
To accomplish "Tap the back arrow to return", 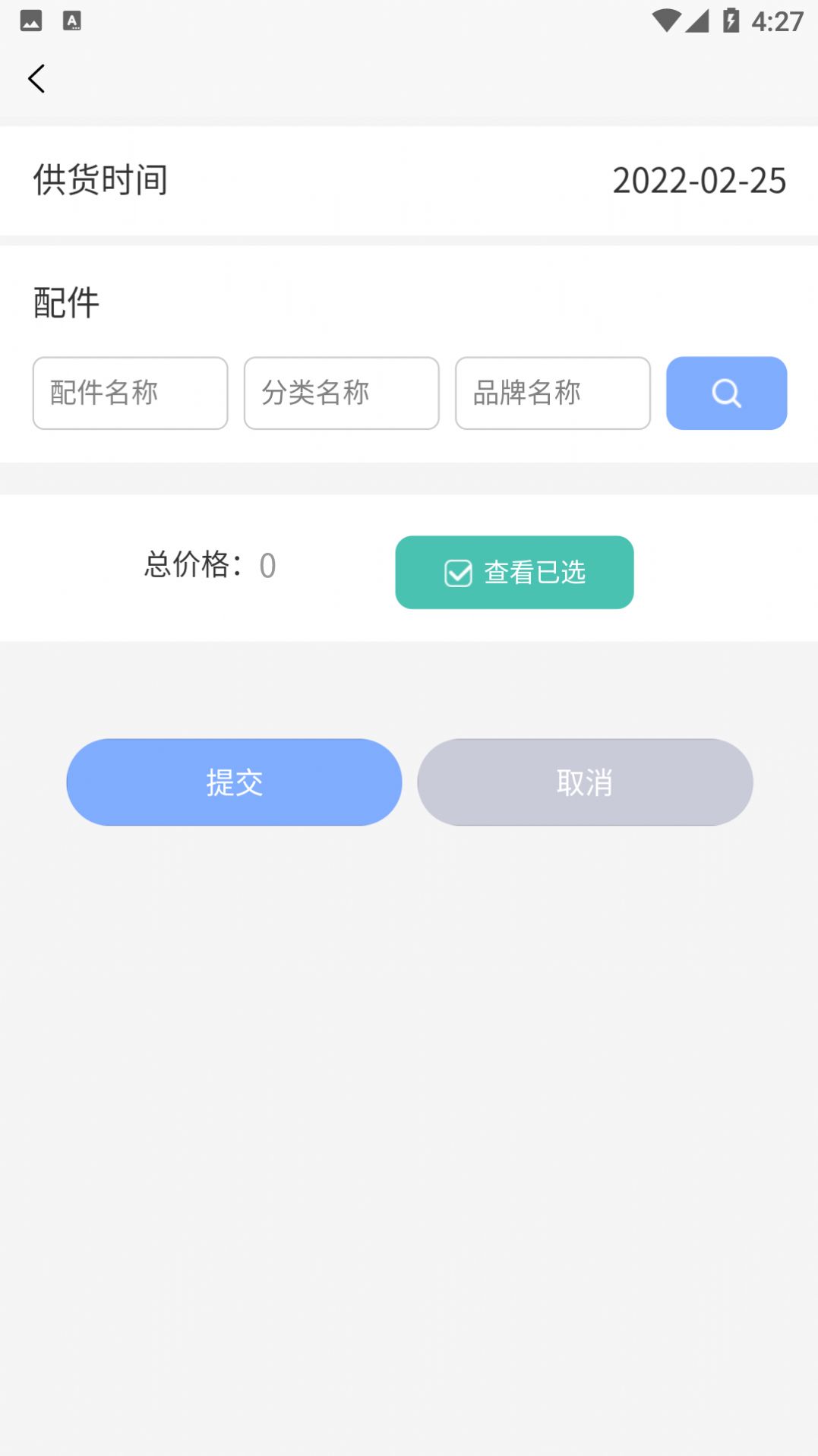I will click(36, 78).
